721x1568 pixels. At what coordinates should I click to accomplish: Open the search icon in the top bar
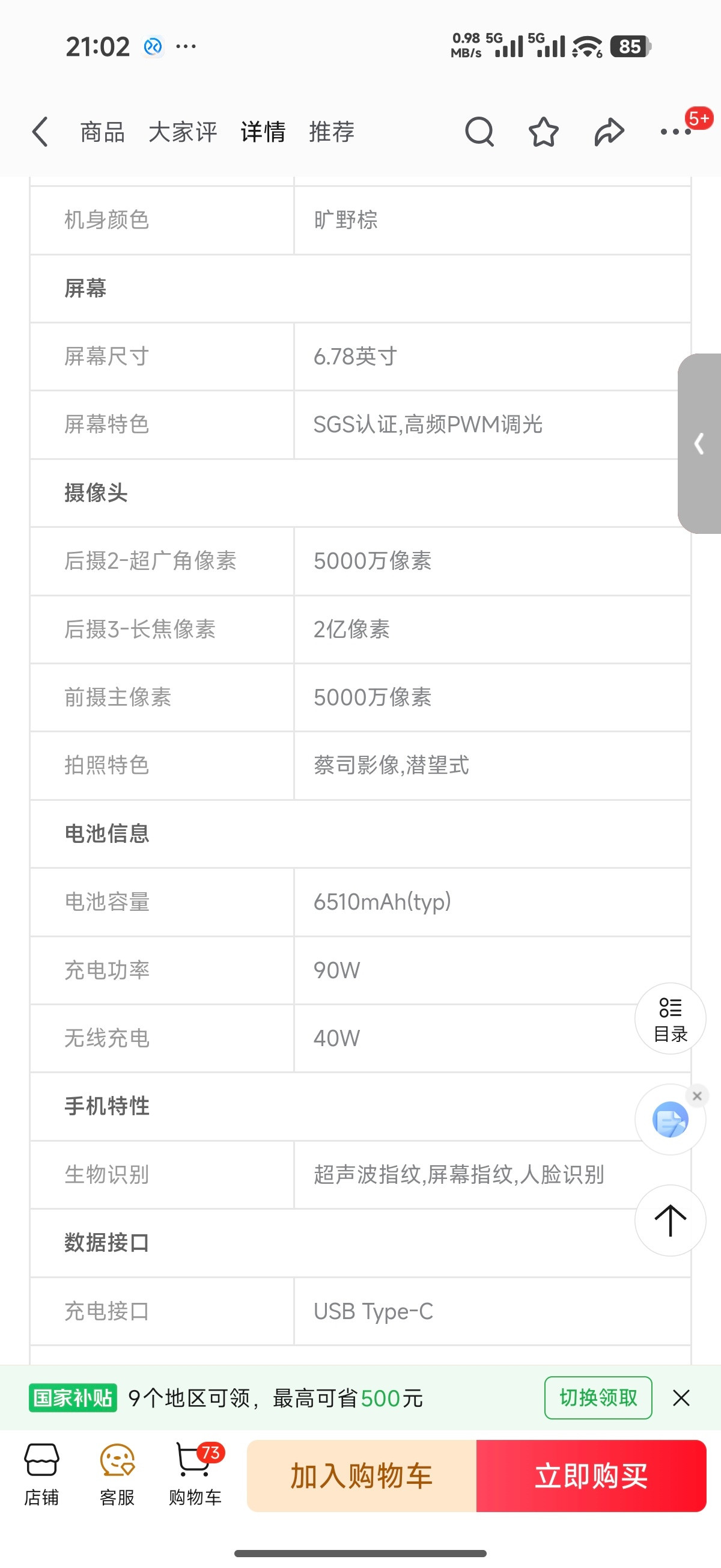pos(479,131)
